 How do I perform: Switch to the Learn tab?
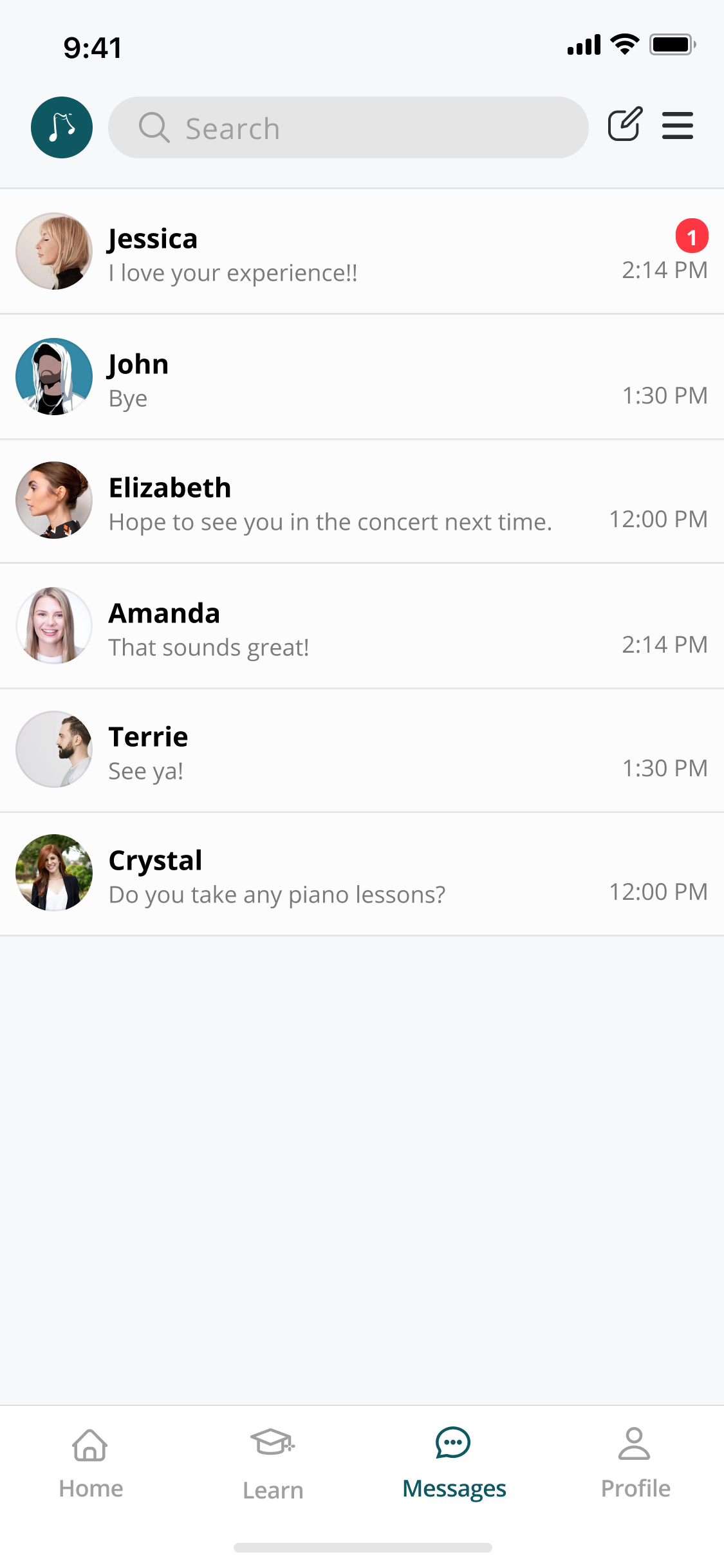pos(273,1464)
